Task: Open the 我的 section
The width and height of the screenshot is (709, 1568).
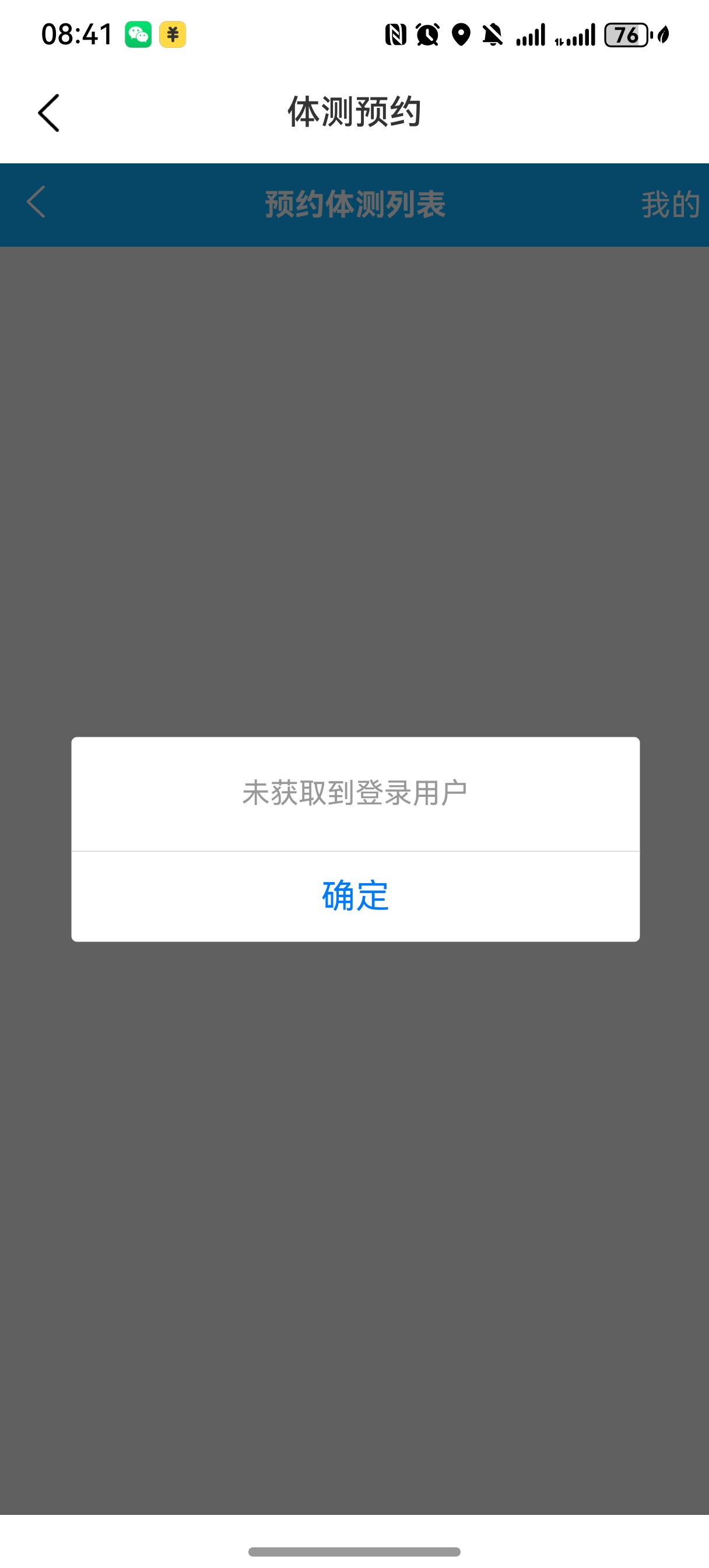Action: (669, 204)
